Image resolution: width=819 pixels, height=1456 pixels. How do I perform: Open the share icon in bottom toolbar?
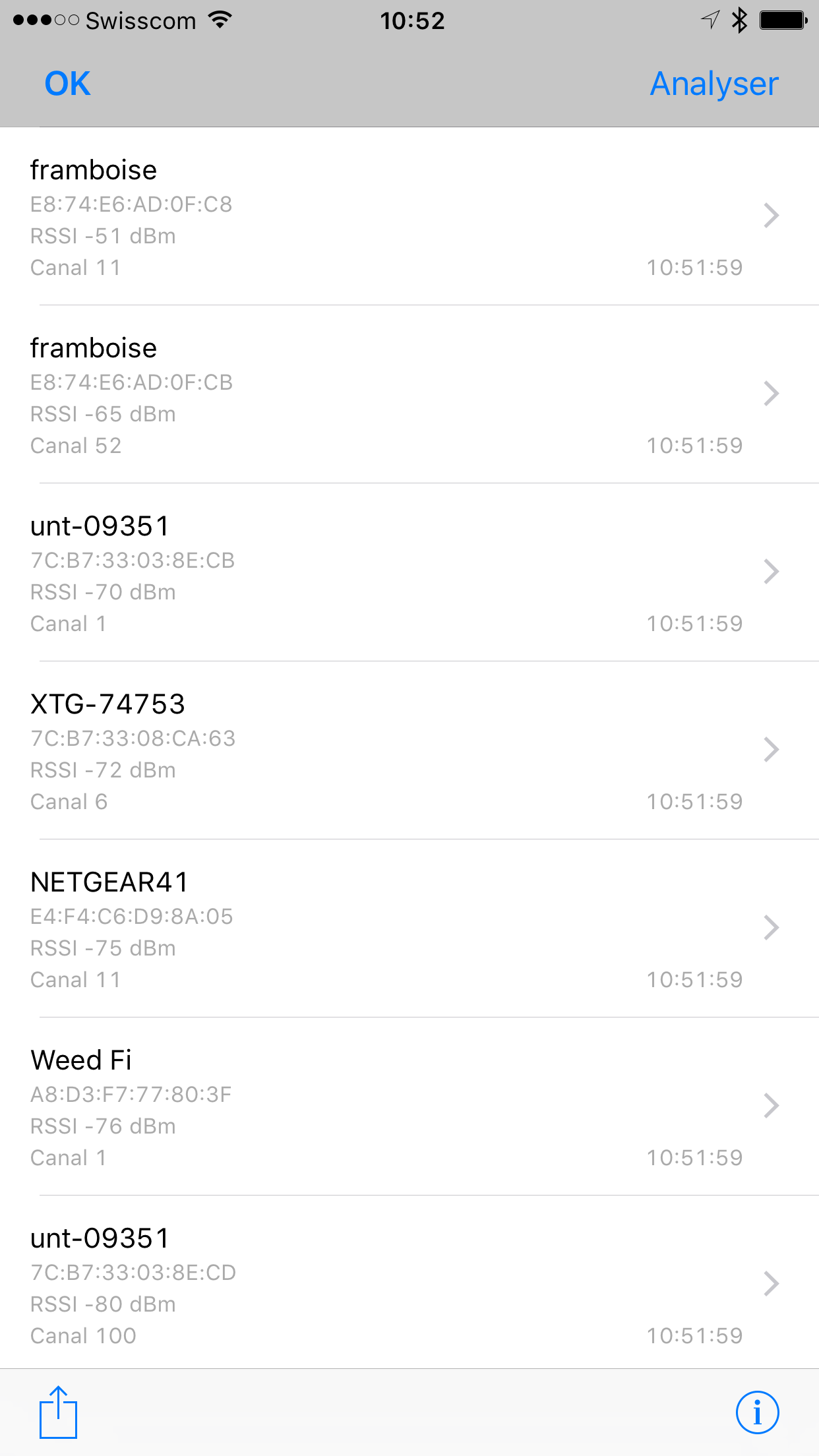tap(58, 1412)
